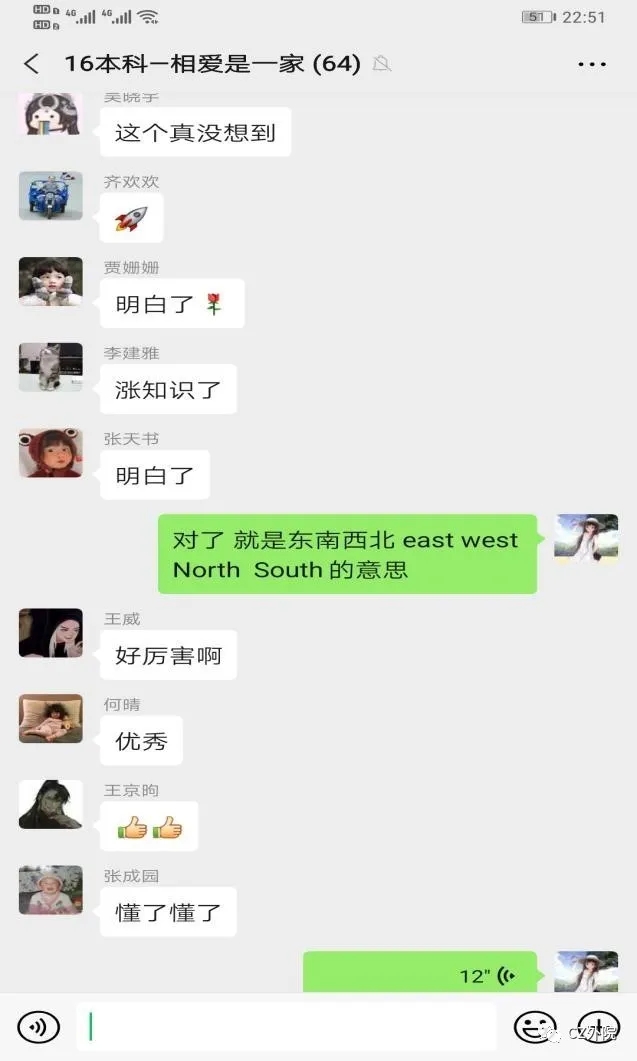Play the 12-second voice message
Image resolution: width=637 pixels, height=1061 pixels.
tap(420, 974)
